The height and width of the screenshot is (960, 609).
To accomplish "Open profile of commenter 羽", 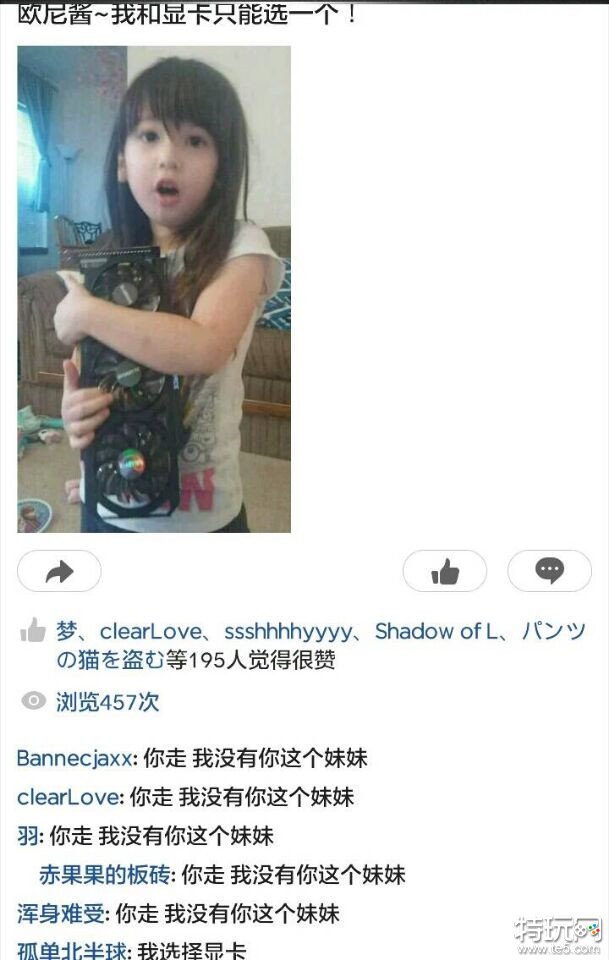I will coord(27,836).
